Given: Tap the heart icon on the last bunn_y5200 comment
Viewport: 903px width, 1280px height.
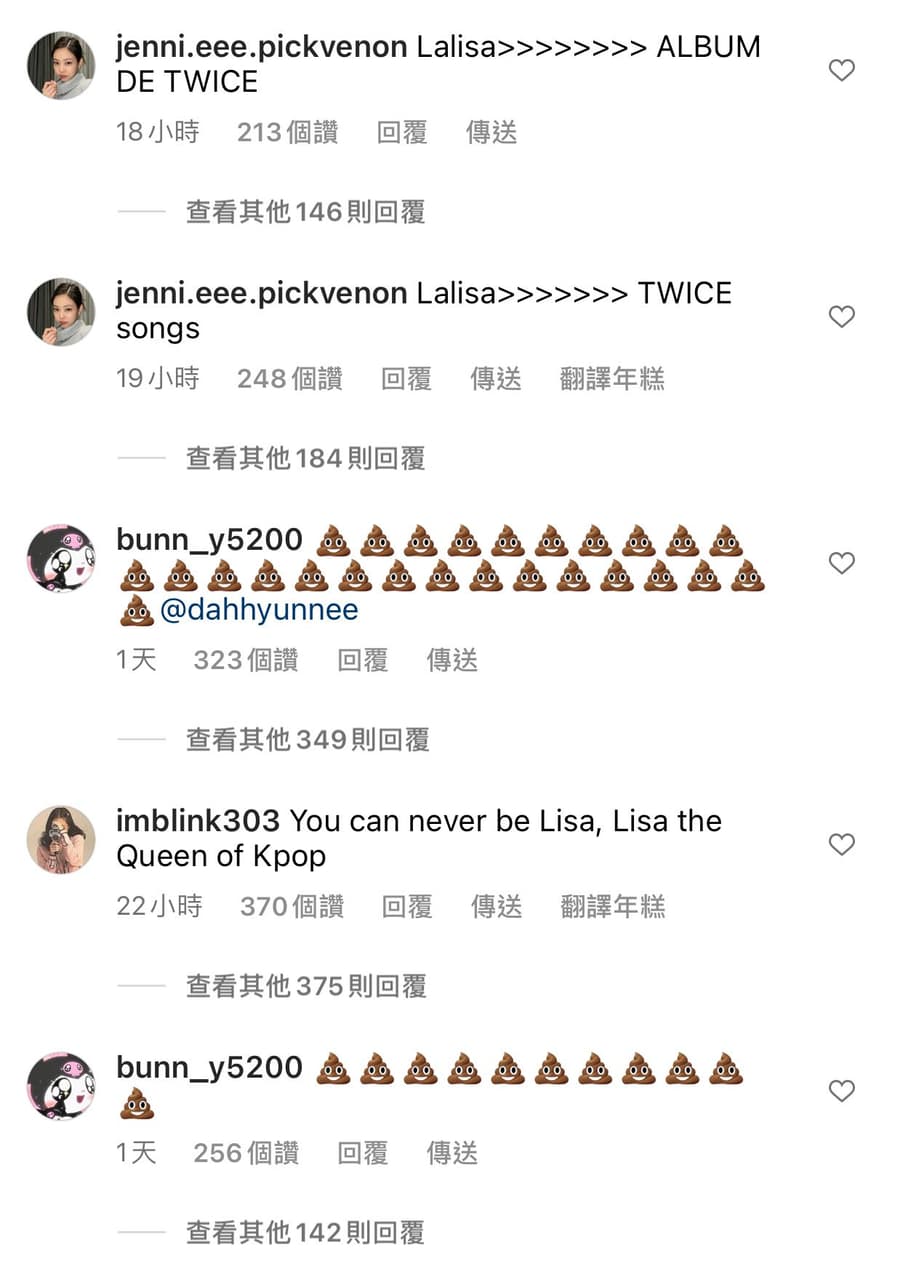Looking at the screenshot, I should 841,1092.
